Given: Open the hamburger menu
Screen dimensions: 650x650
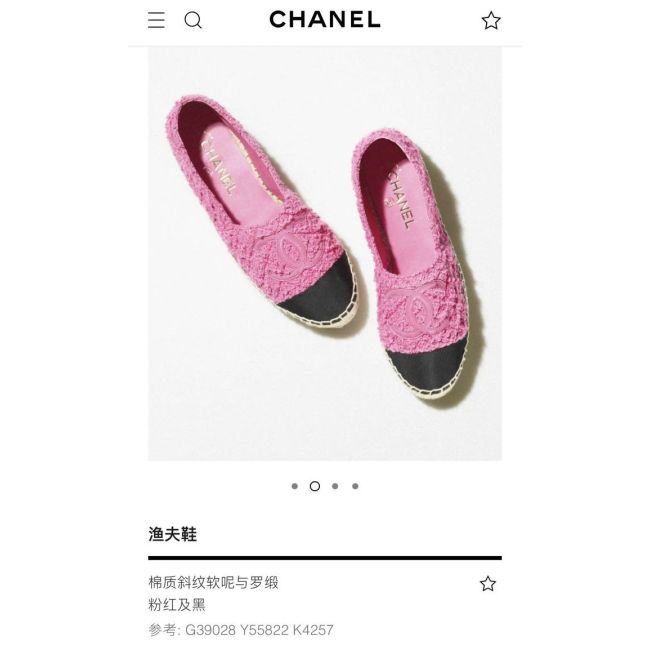Looking at the screenshot, I should (156, 20).
